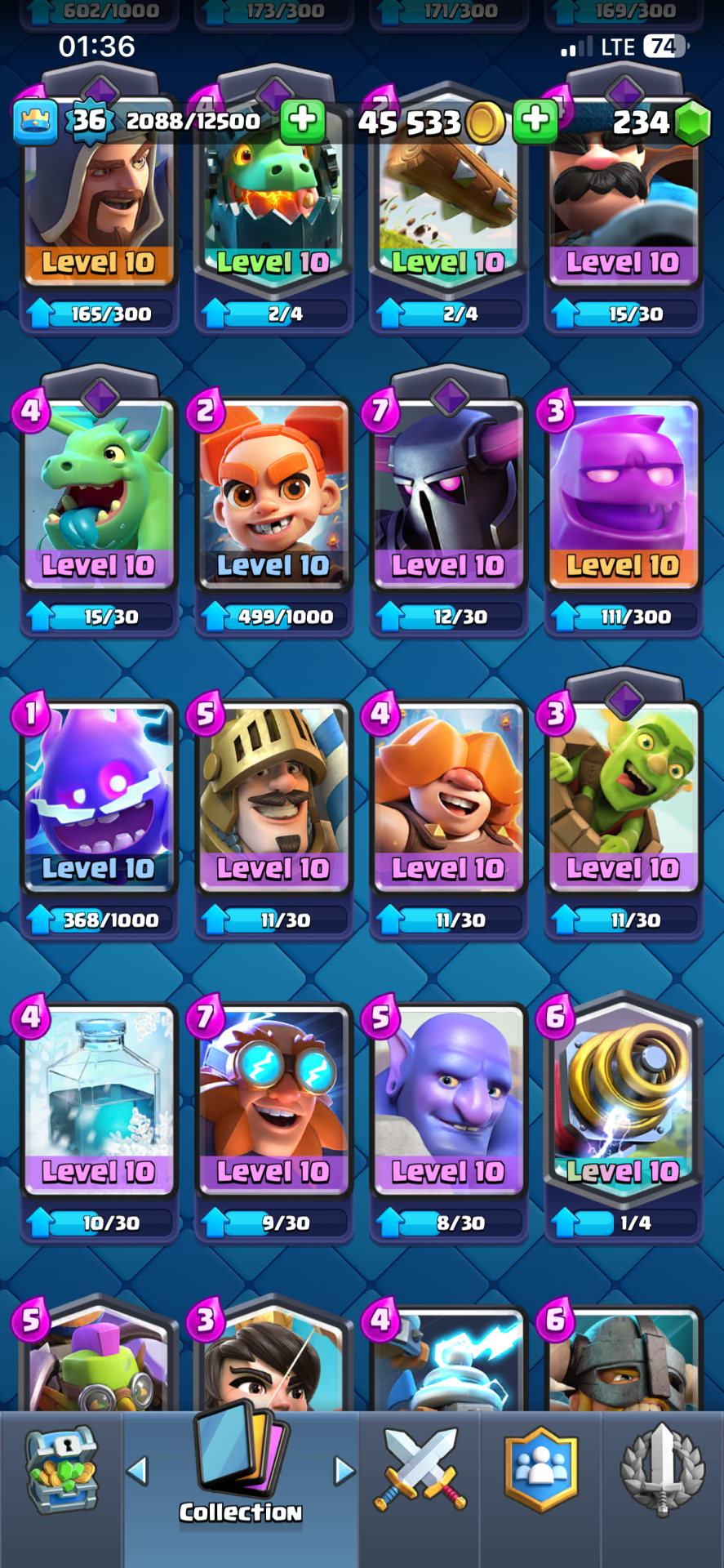The height and width of the screenshot is (1568, 724).
Task: Open the Events sword laurel tab
Action: coord(662,1470)
